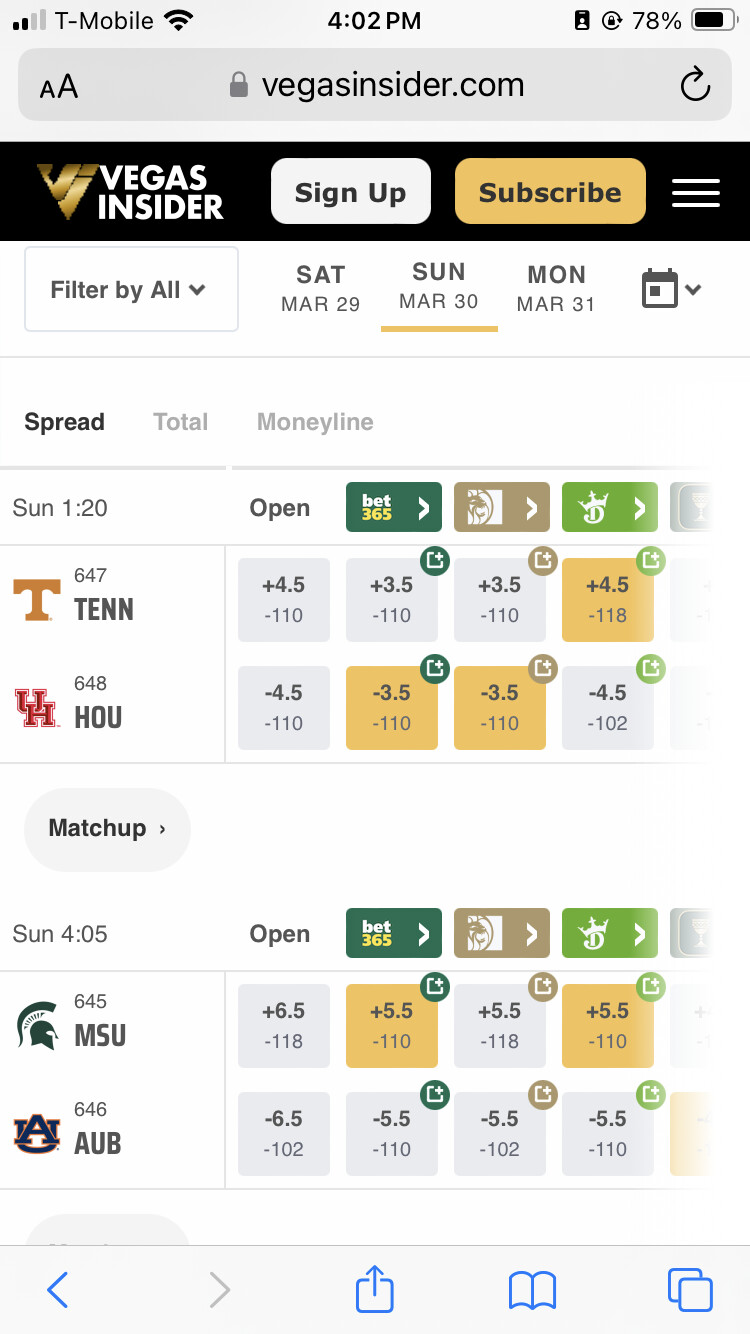Switch to the Moneyline tab

315,422
